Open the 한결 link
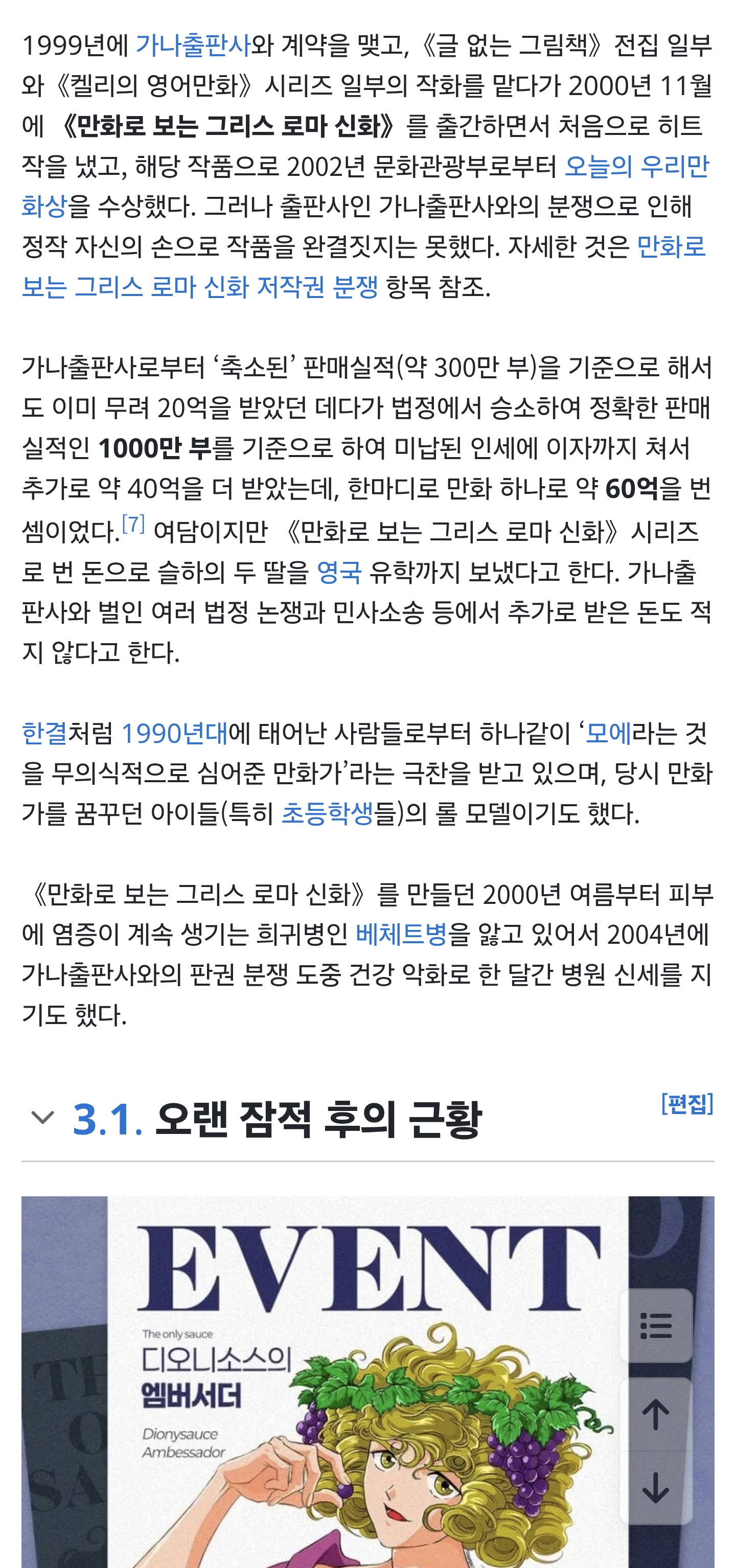This screenshot has width=736, height=1568. [x=44, y=733]
